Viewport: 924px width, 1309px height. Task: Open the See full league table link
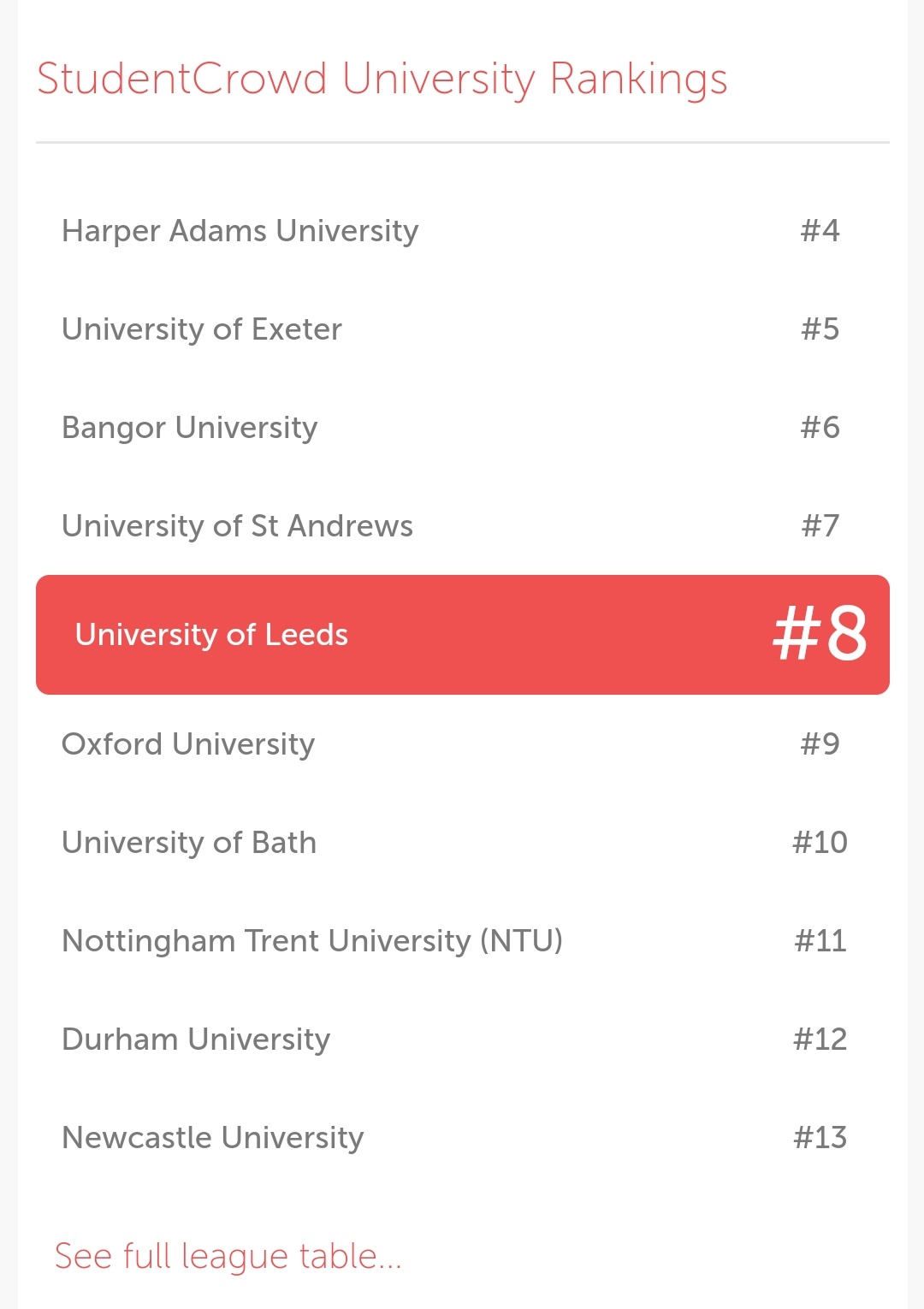(x=228, y=1256)
